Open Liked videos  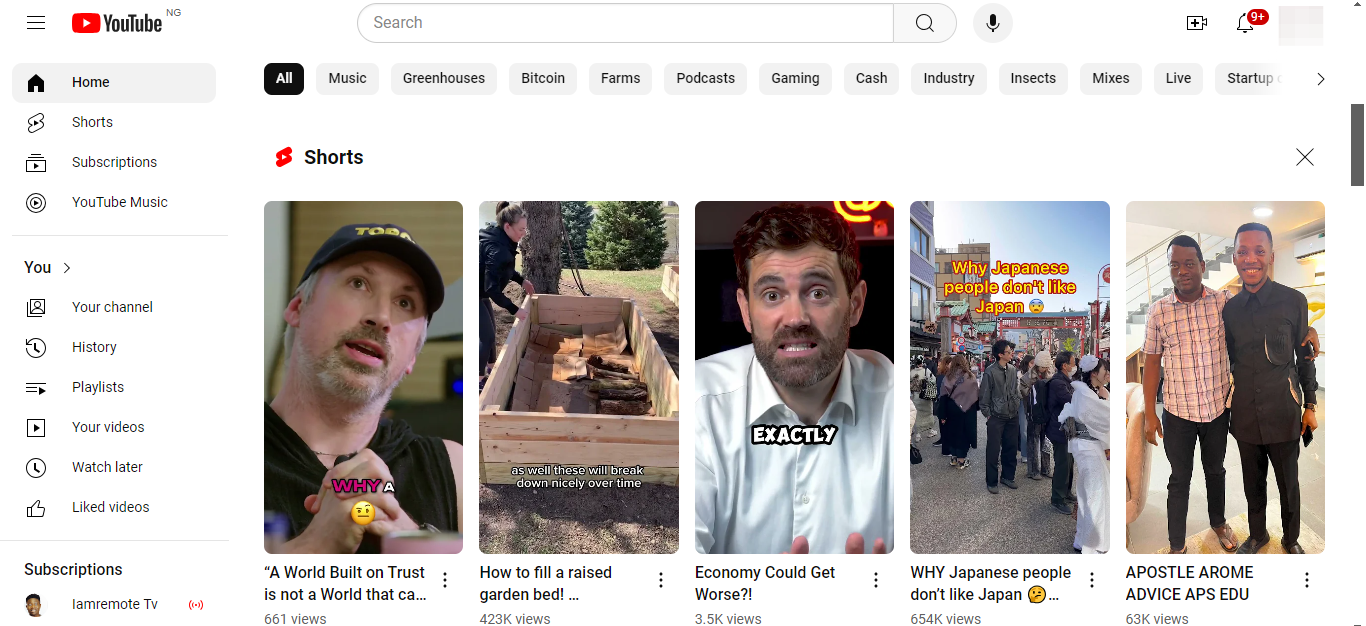(110, 507)
